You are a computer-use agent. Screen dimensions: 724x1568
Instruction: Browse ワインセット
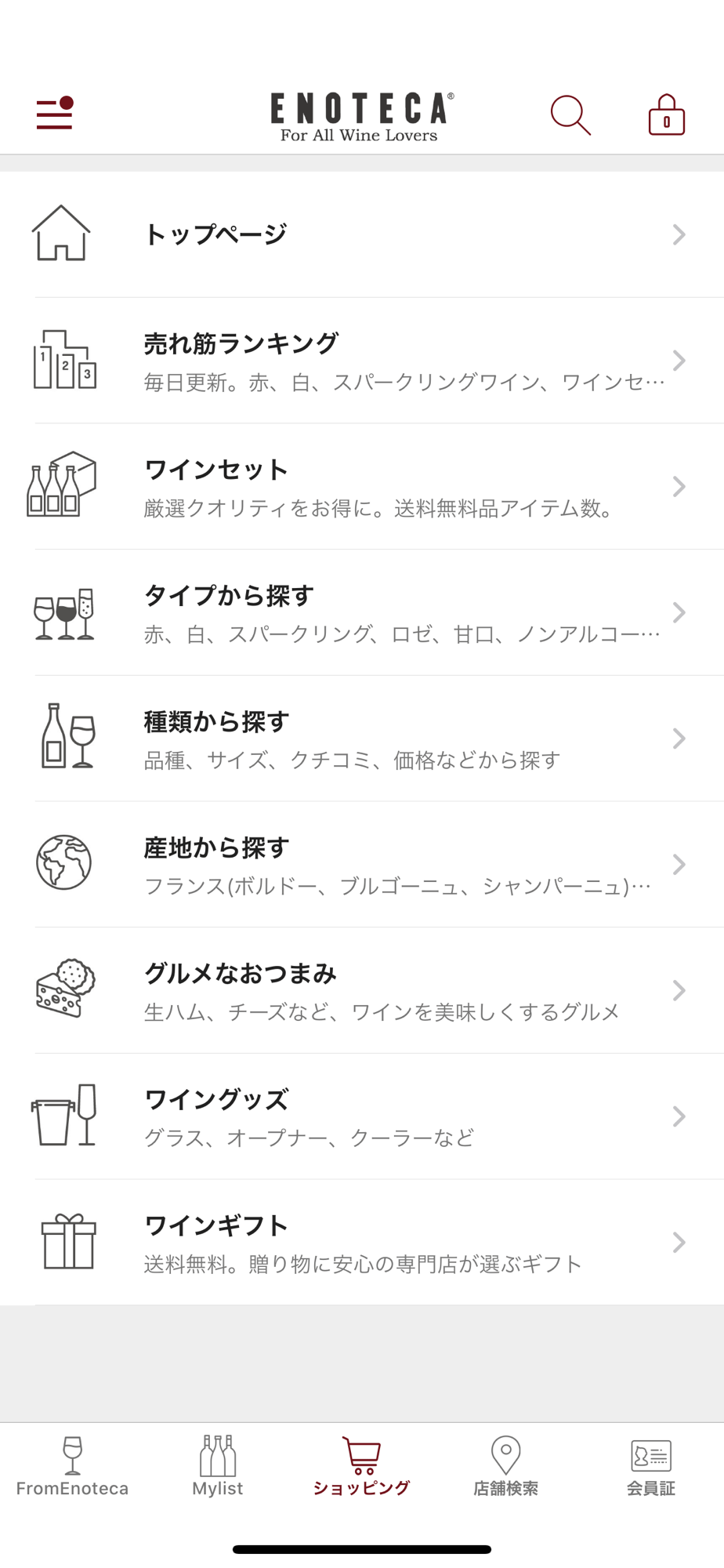362,487
